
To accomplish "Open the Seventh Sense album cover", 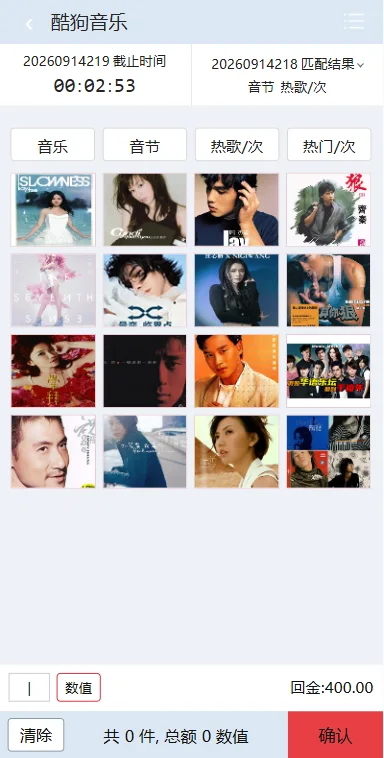I will click(53, 290).
